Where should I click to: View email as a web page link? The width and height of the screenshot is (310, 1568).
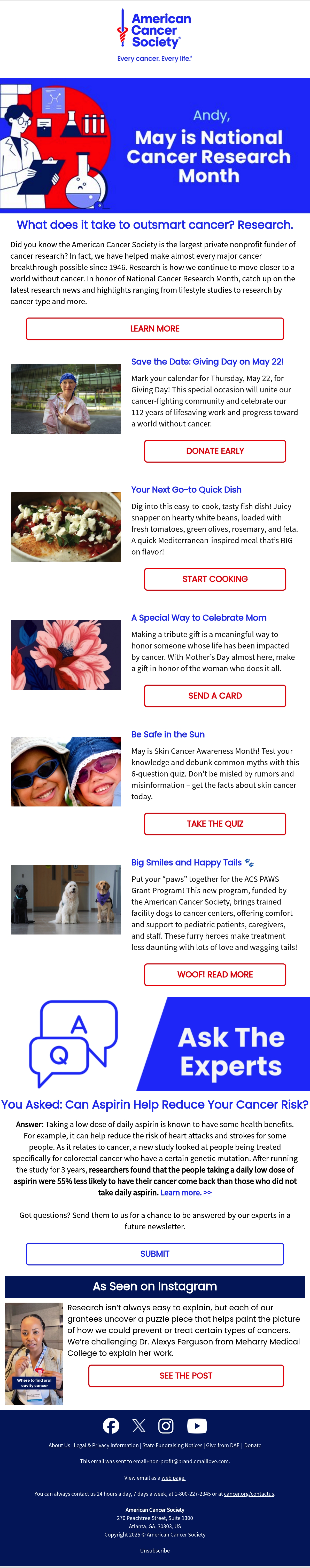[x=173, y=1477]
